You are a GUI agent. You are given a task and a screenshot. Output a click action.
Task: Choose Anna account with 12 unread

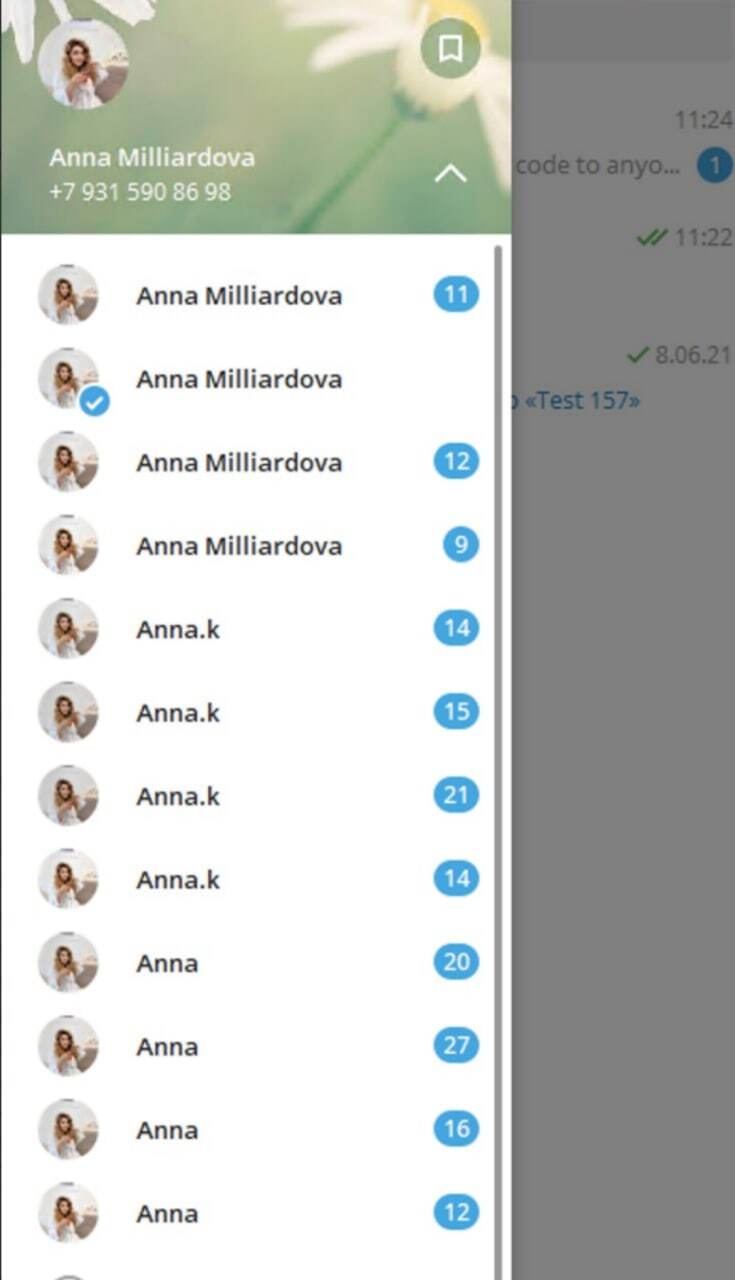click(240, 1213)
